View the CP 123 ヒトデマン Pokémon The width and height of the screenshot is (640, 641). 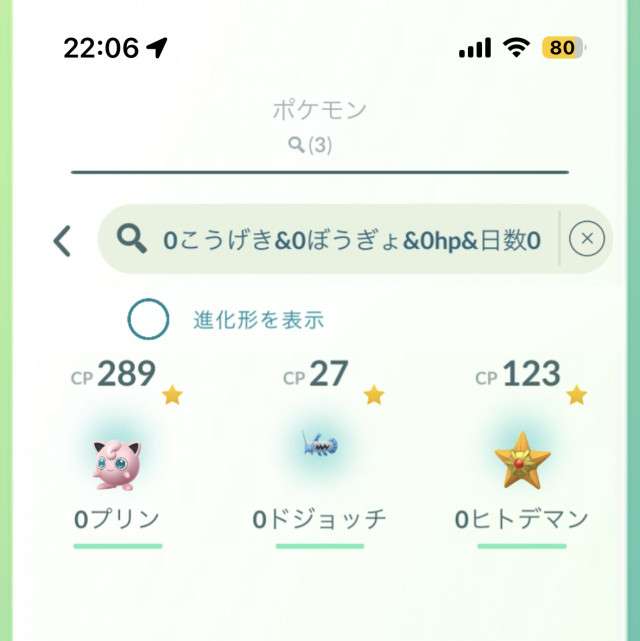click(x=522, y=462)
